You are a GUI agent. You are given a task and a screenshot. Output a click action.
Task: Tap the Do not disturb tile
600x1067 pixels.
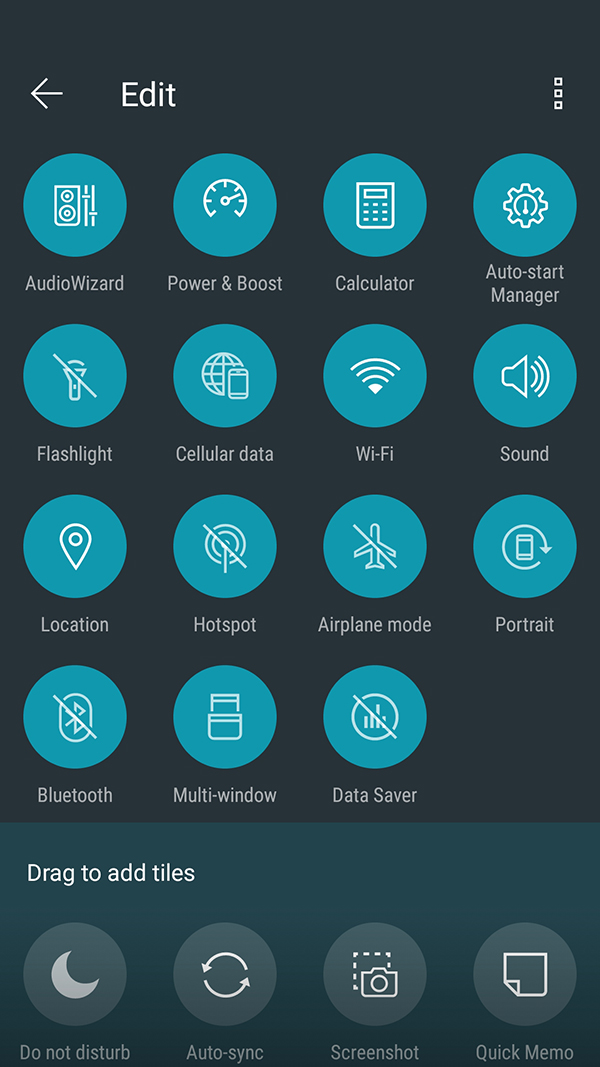pos(75,974)
